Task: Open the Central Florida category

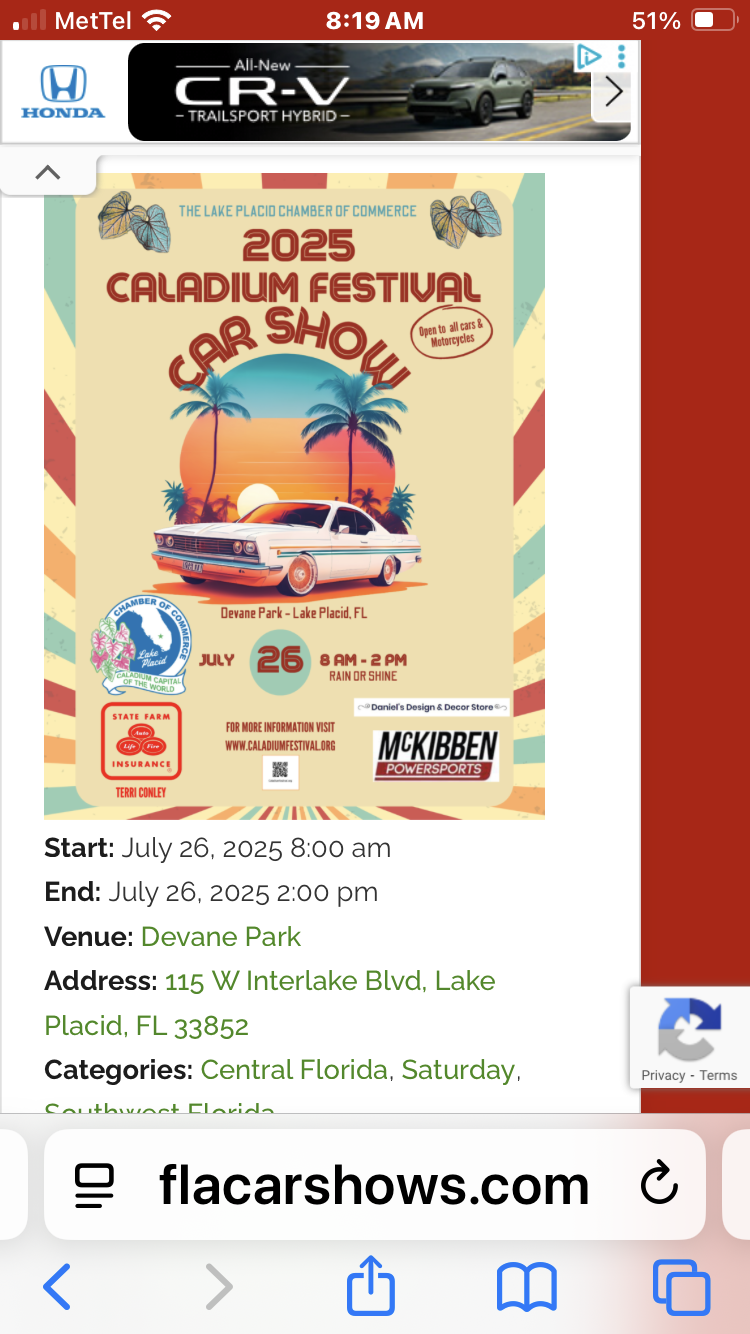Action: click(294, 1070)
